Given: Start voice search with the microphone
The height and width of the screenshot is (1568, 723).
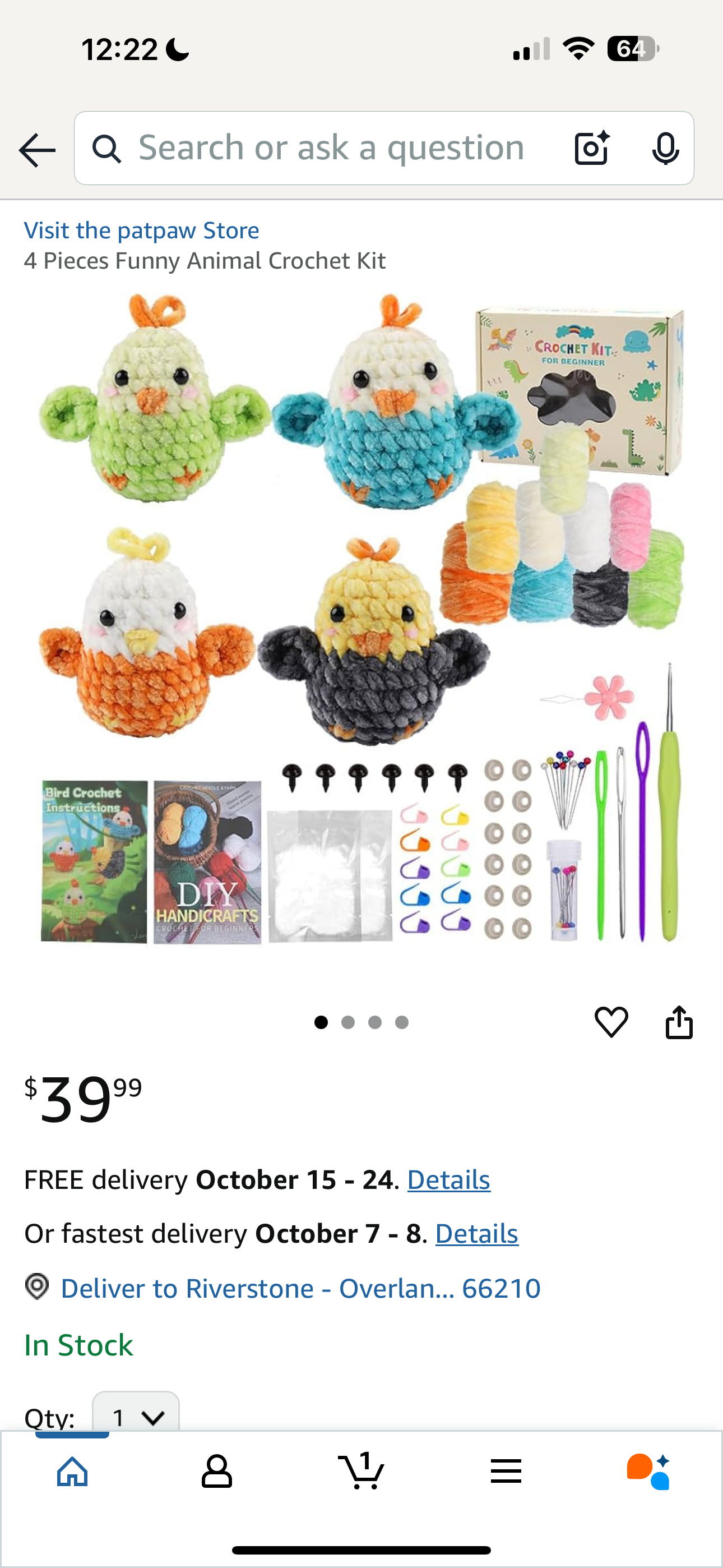Looking at the screenshot, I should point(665,148).
